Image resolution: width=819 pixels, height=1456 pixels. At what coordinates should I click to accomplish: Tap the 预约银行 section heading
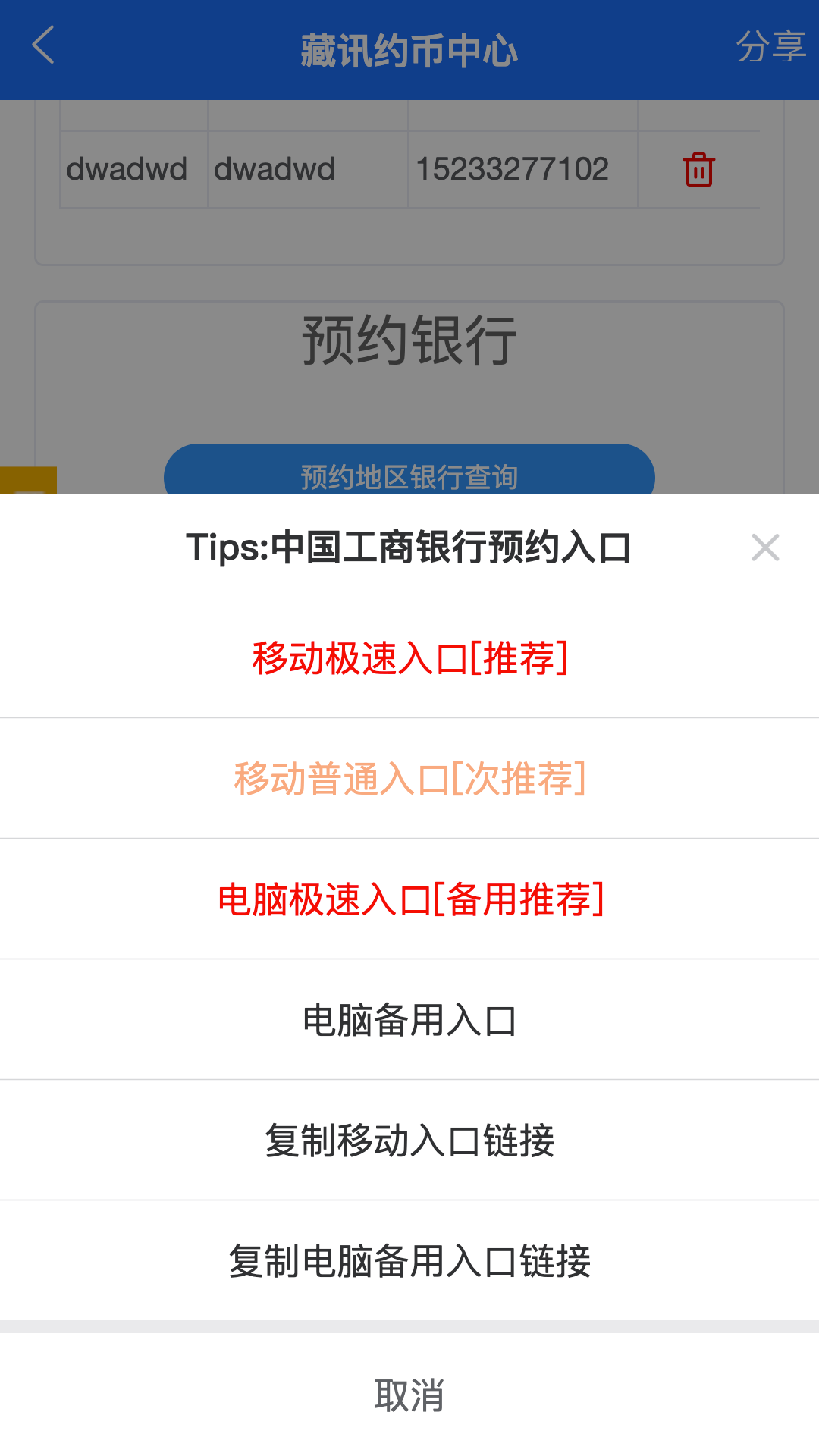pos(409,339)
